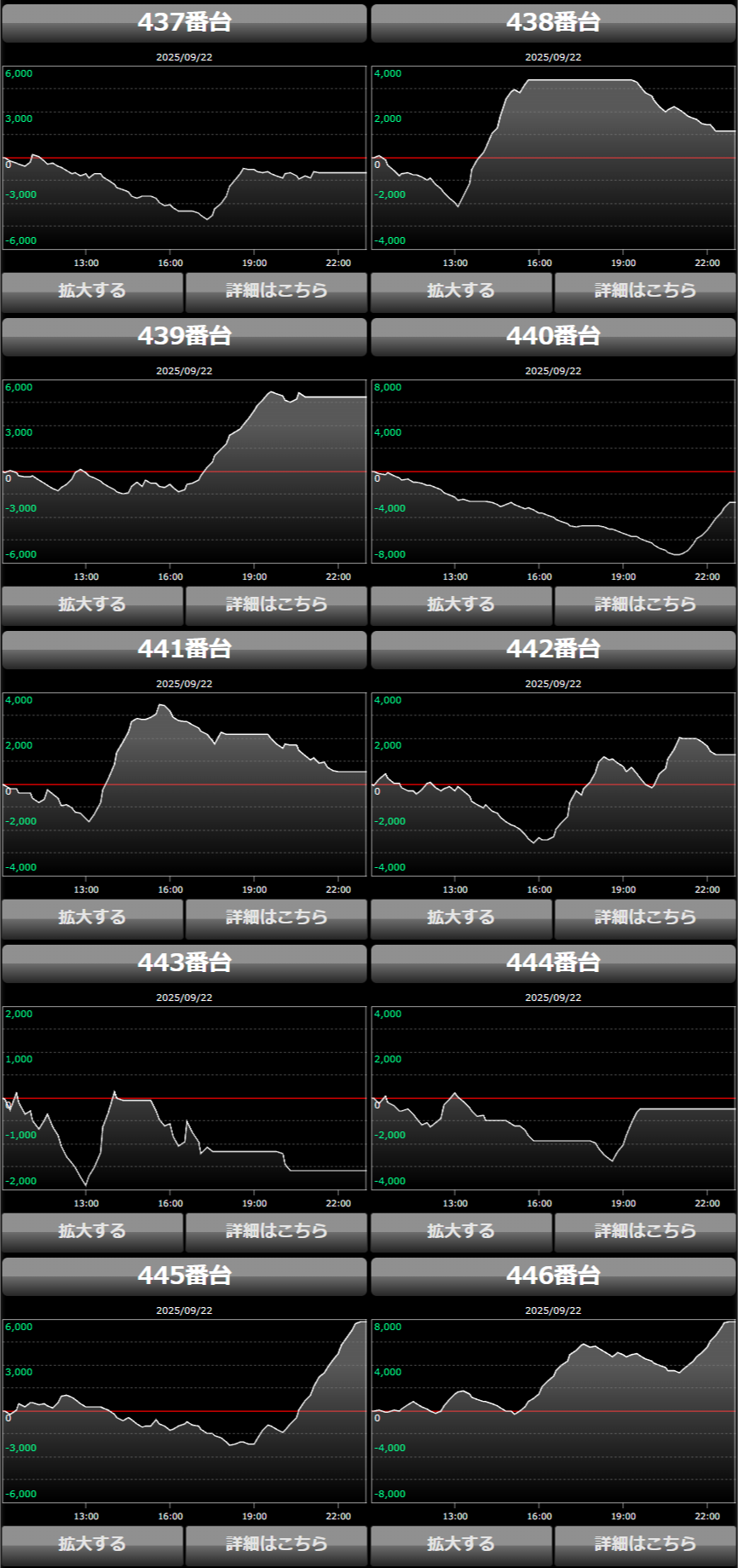View details via 詳細はこちら for 438番台
Image resolution: width=738 pixels, height=1568 pixels.
coord(645,291)
